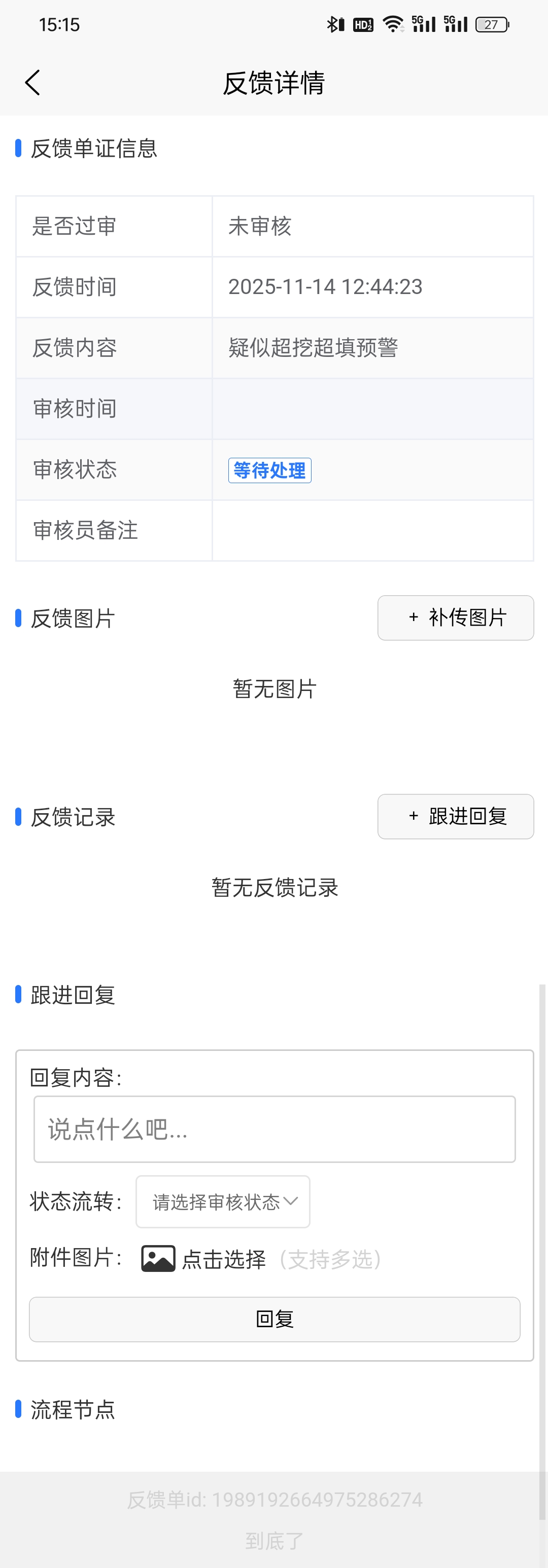
Task: Open the 请选择审核状态 dropdown
Action: 223,1201
